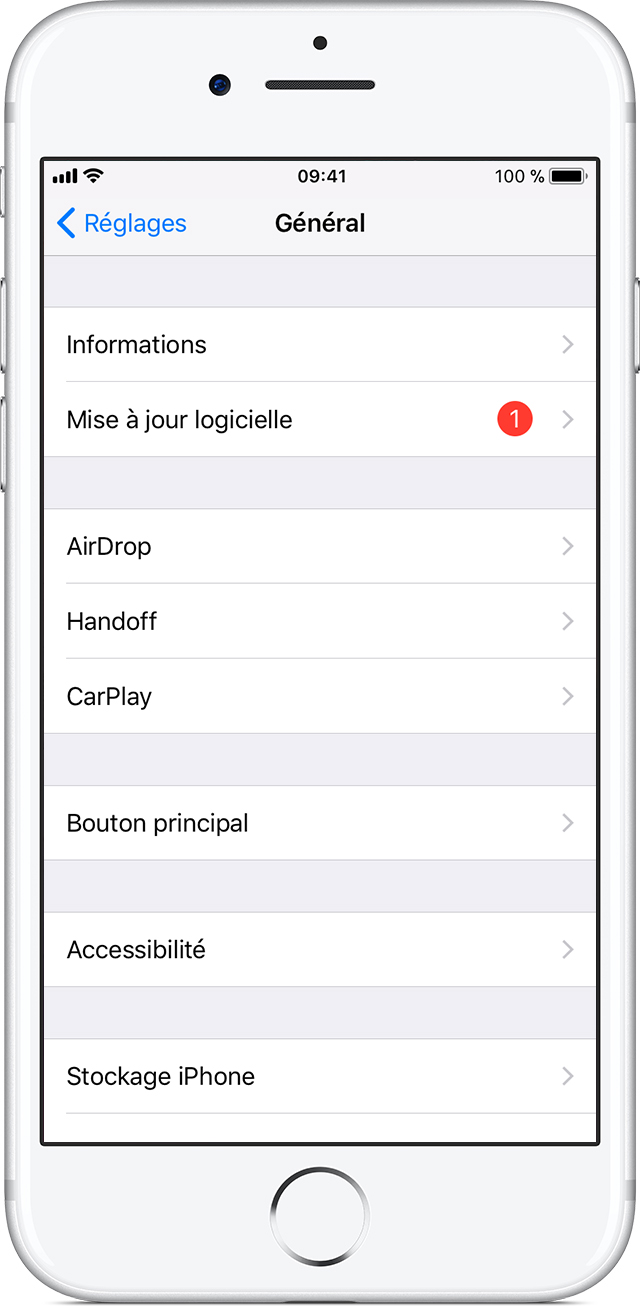Open Mise à jour logicielle

pos(320,420)
